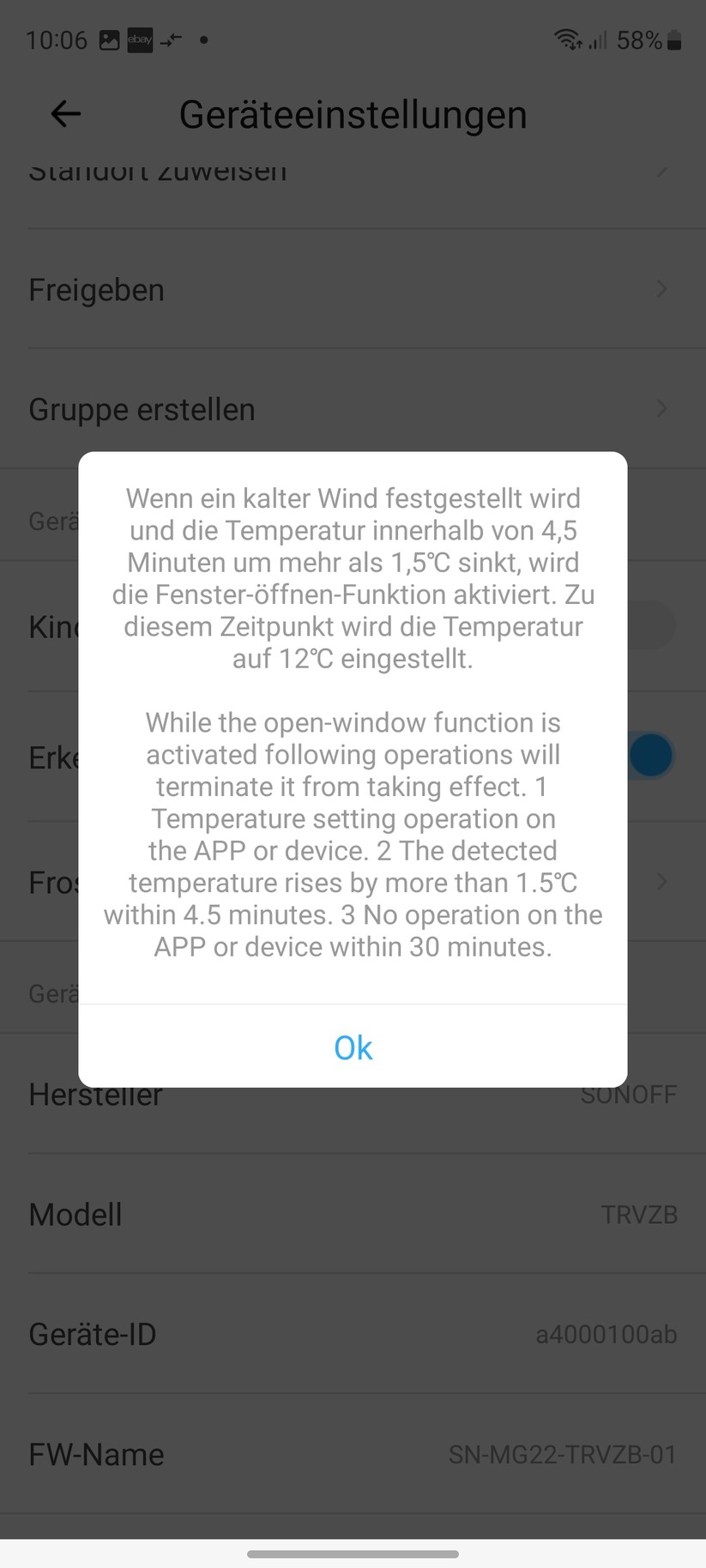This screenshot has width=706, height=1568.
Task: Disable the blue Erkennung toggle
Action: (x=650, y=755)
